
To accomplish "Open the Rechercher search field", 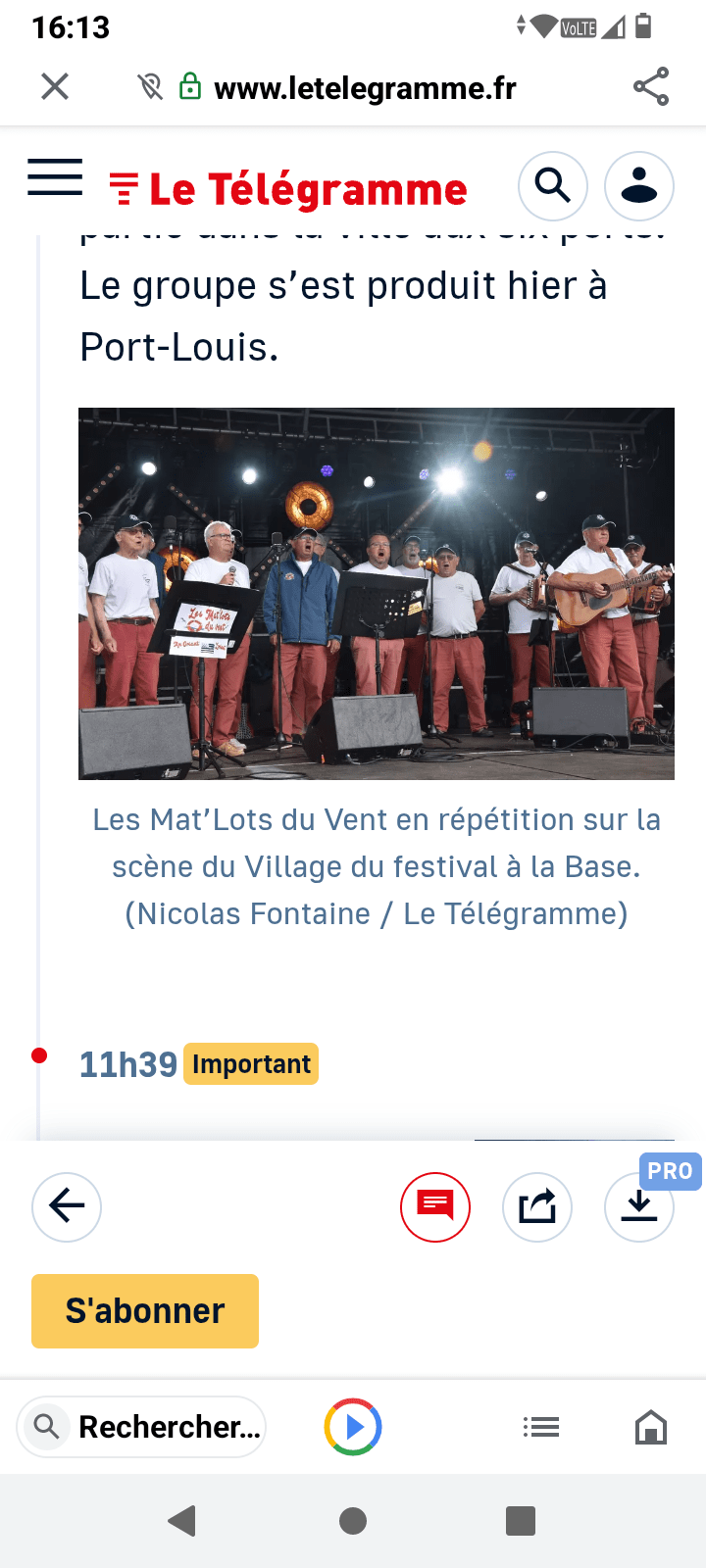I will (x=141, y=1427).
